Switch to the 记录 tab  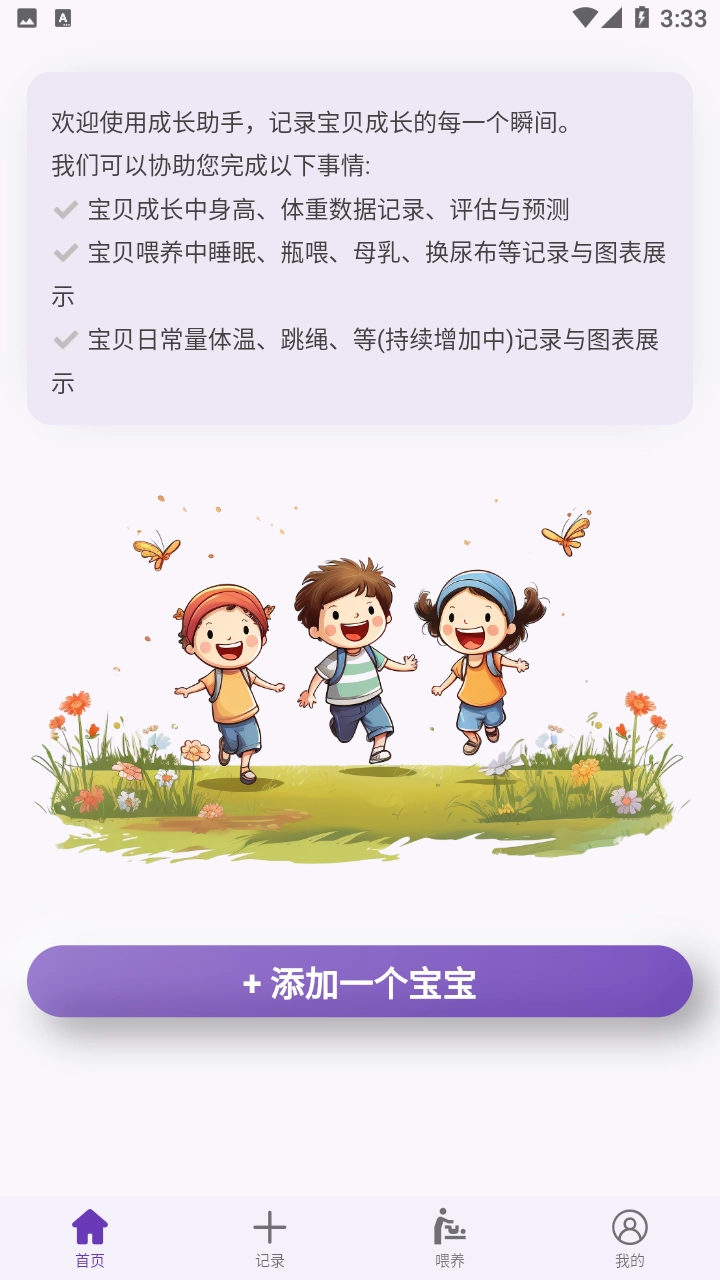click(x=270, y=1238)
